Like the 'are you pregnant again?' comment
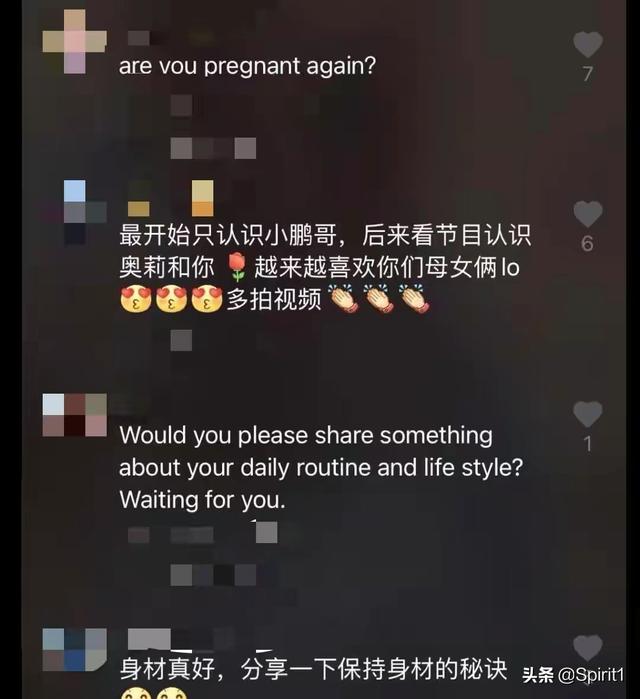Viewport: 640px width, 699px height. click(587, 44)
